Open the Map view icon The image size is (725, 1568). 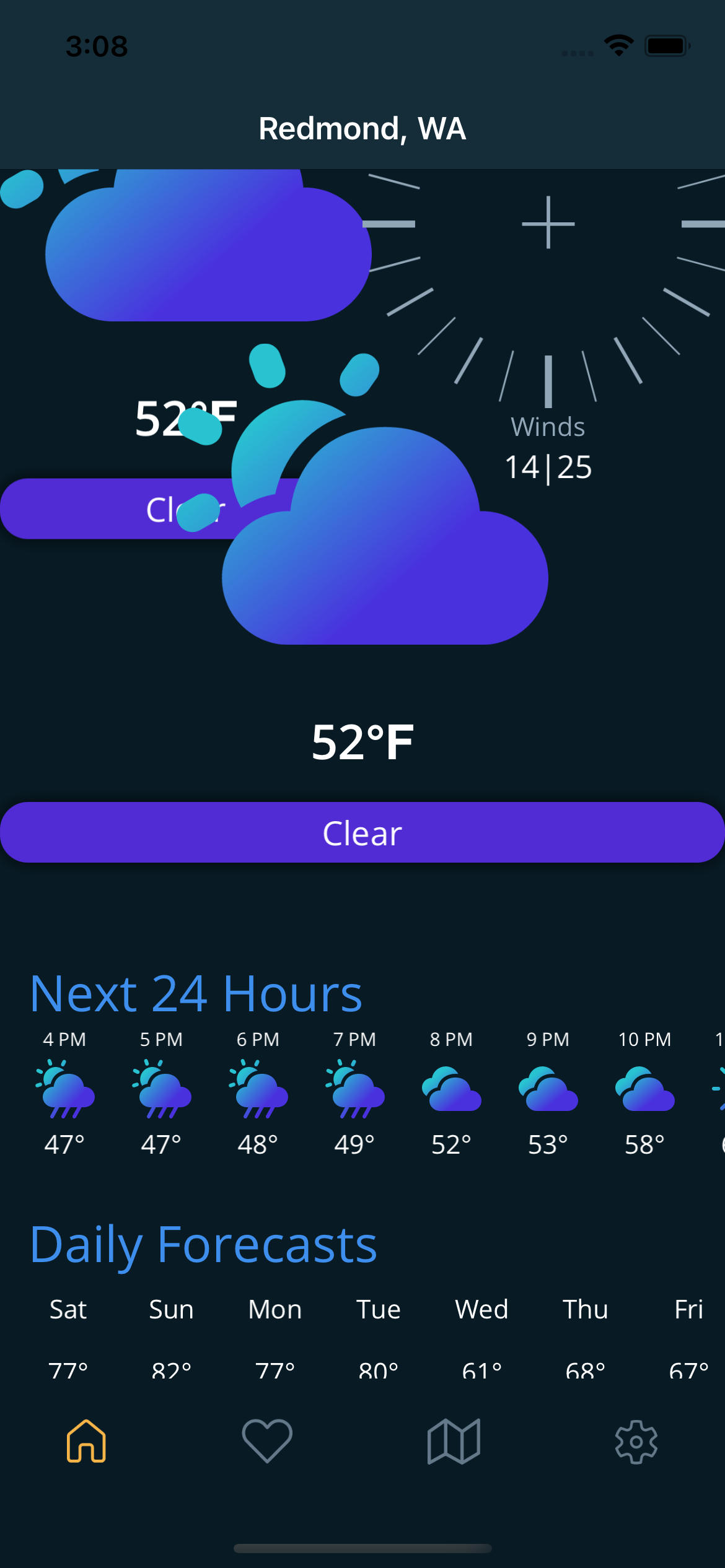click(455, 1440)
